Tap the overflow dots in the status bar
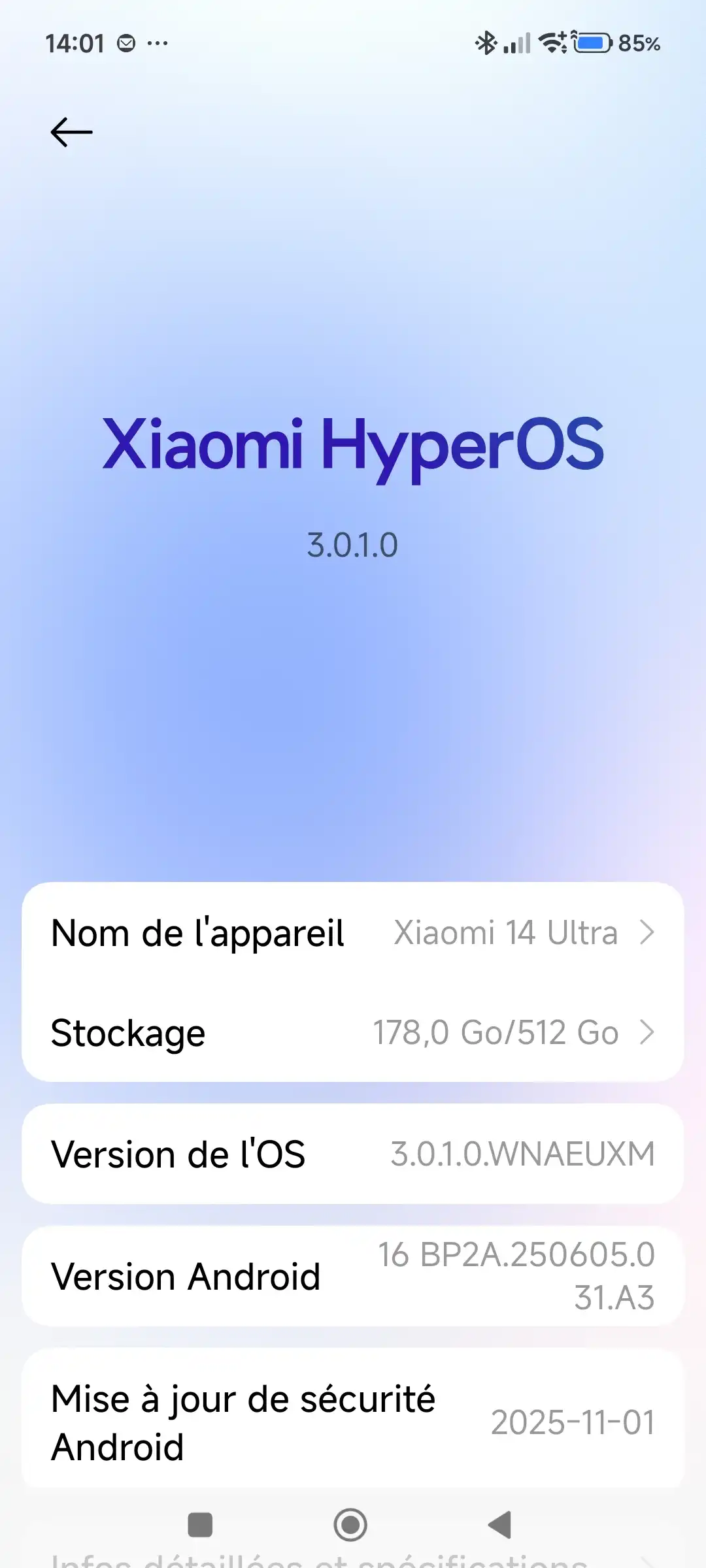This screenshot has height=1568, width=706. [x=157, y=43]
